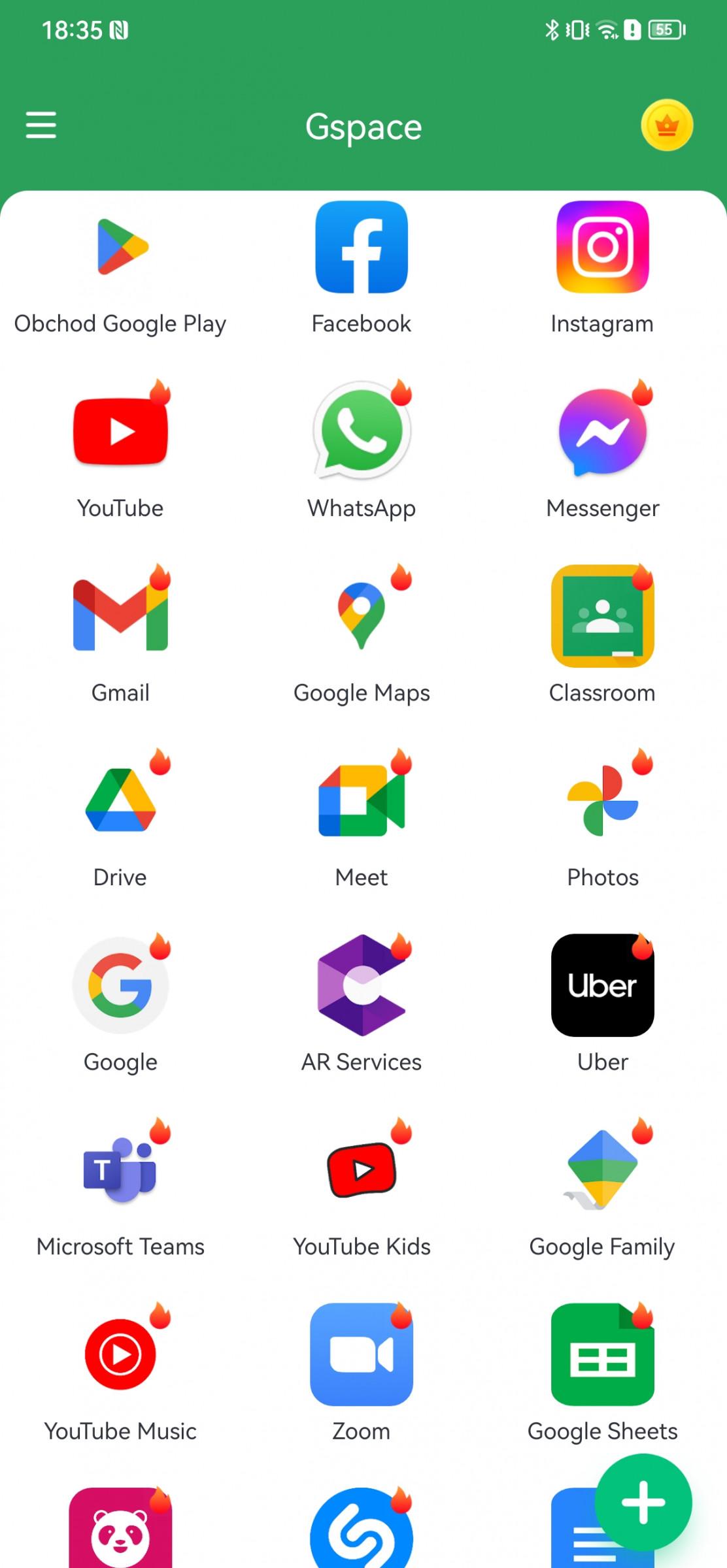The height and width of the screenshot is (1568, 727).
Task: Open the hamburger drawer menu
Action: 41,125
